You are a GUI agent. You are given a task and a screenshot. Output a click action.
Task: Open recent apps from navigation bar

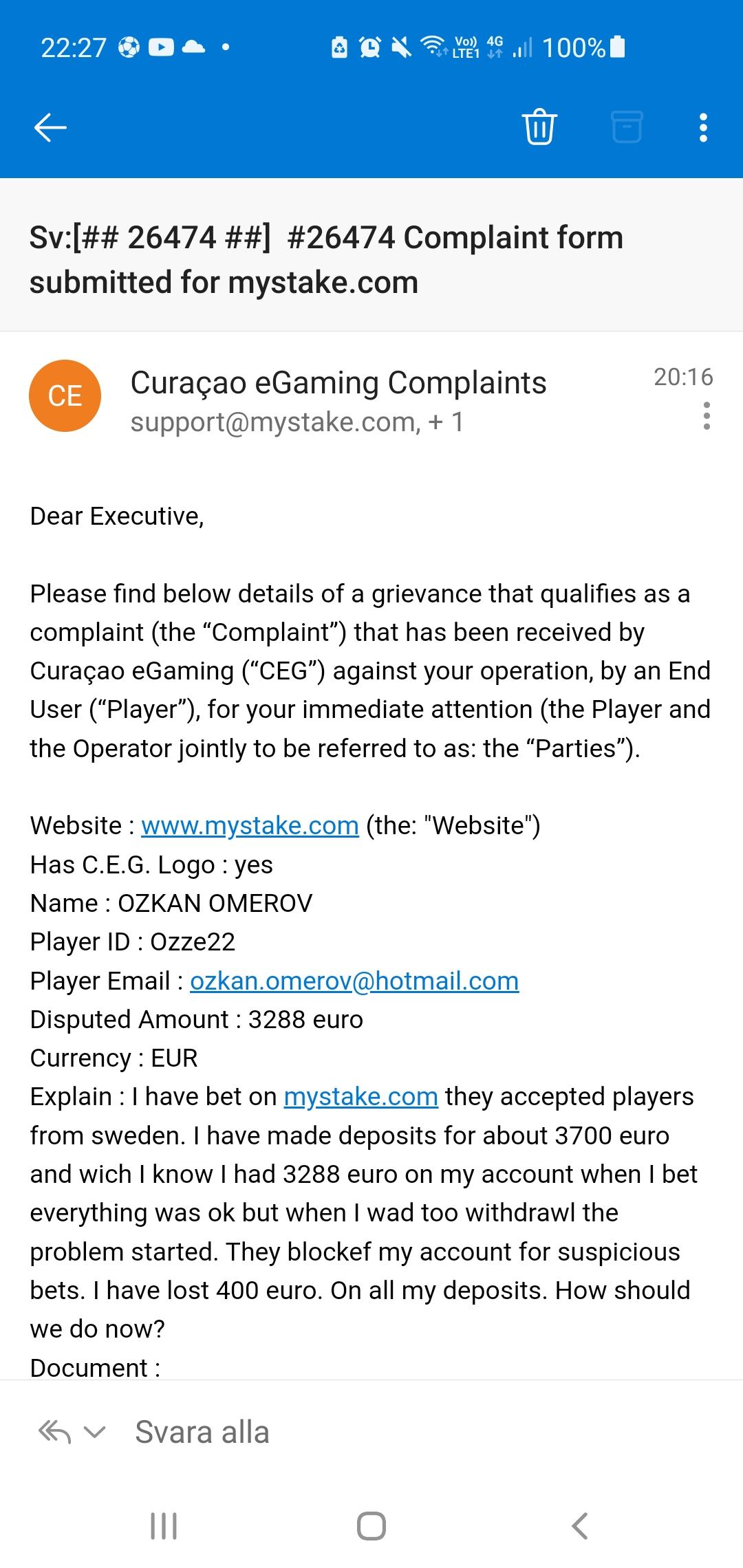pos(164,1525)
